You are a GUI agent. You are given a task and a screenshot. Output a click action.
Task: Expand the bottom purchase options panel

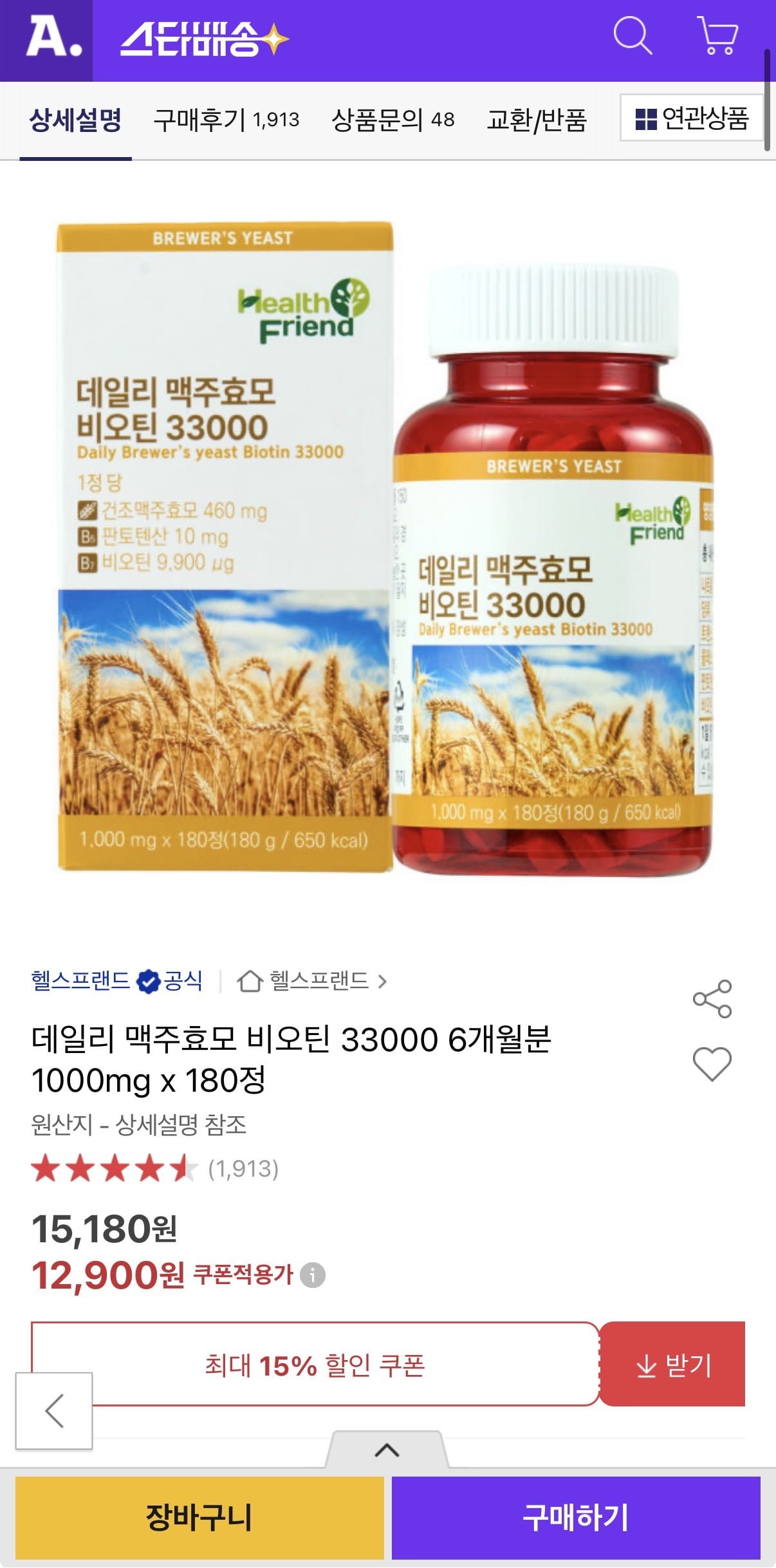coord(387,1450)
